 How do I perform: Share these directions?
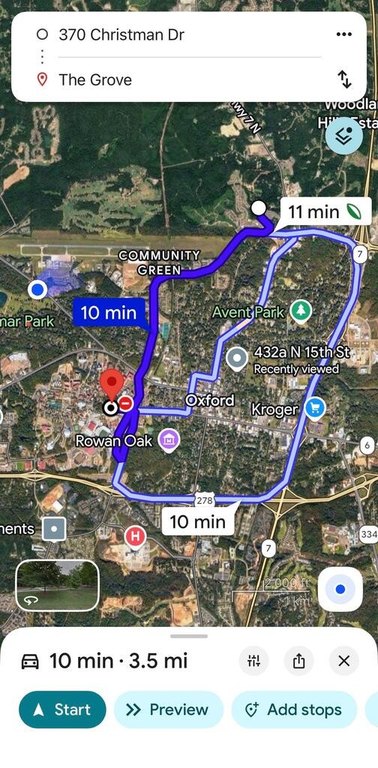click(299, 661)
